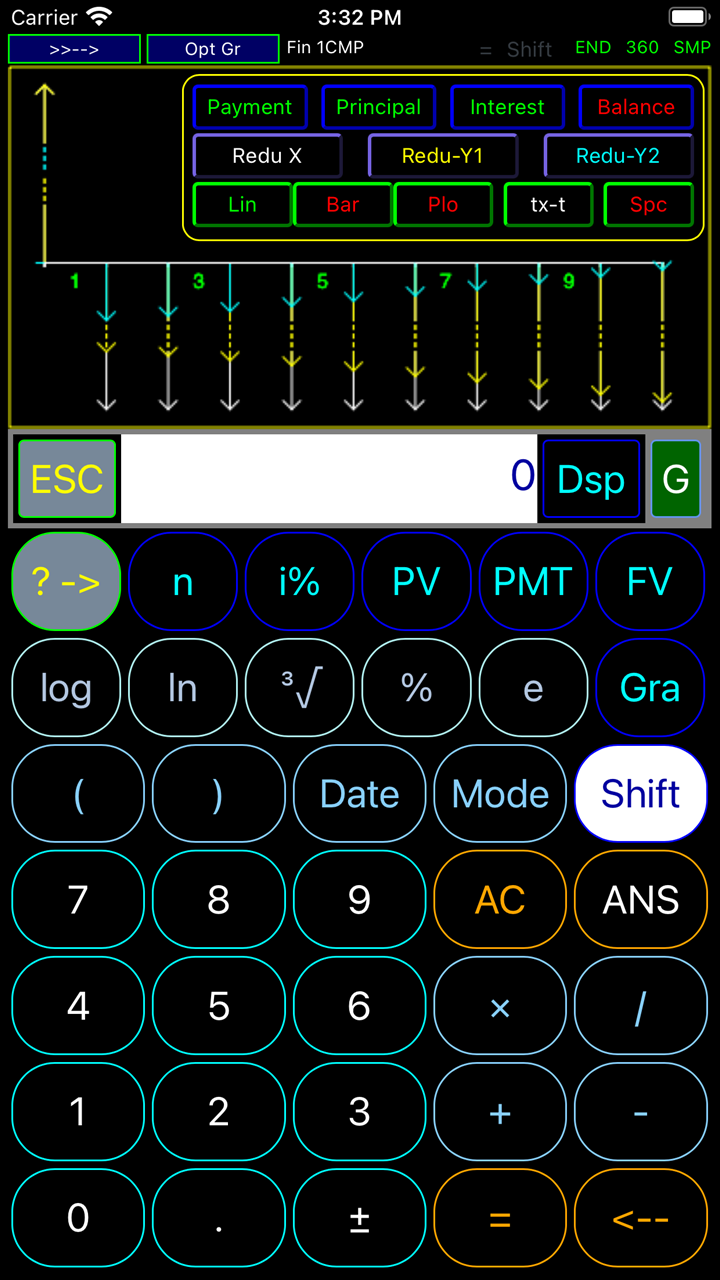720x1280 pixels.
Task: Open the Gra graph key
Action: [x=650, y=688]
